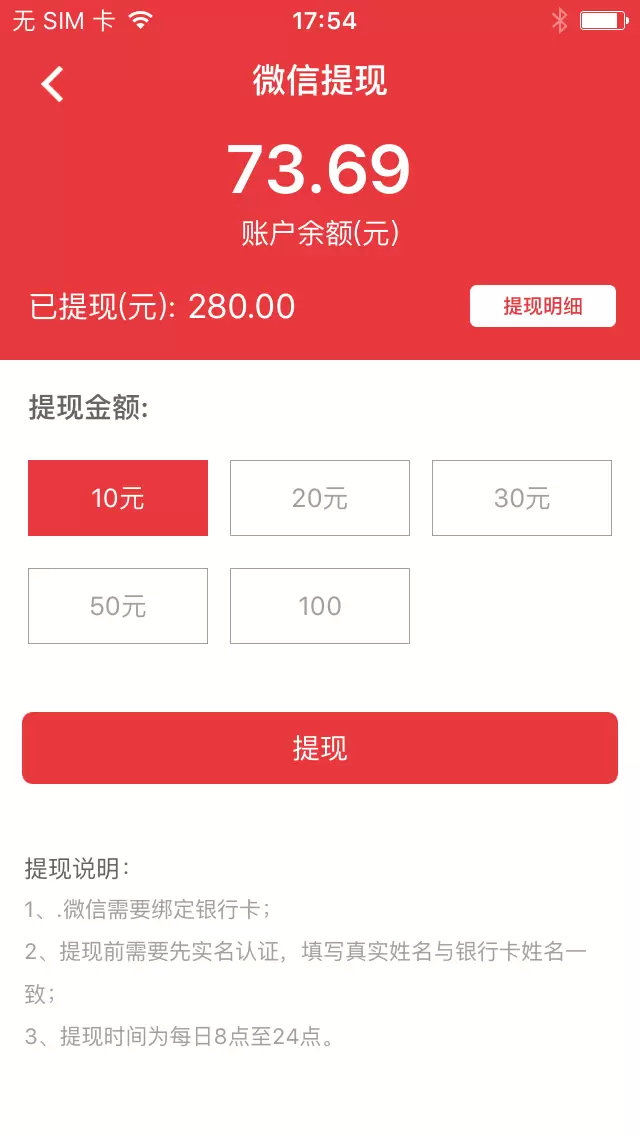The width and height of the screenshot is (640, 1136).
Task: Select the 50元 withdrawal amount
Action: [118, 606]
